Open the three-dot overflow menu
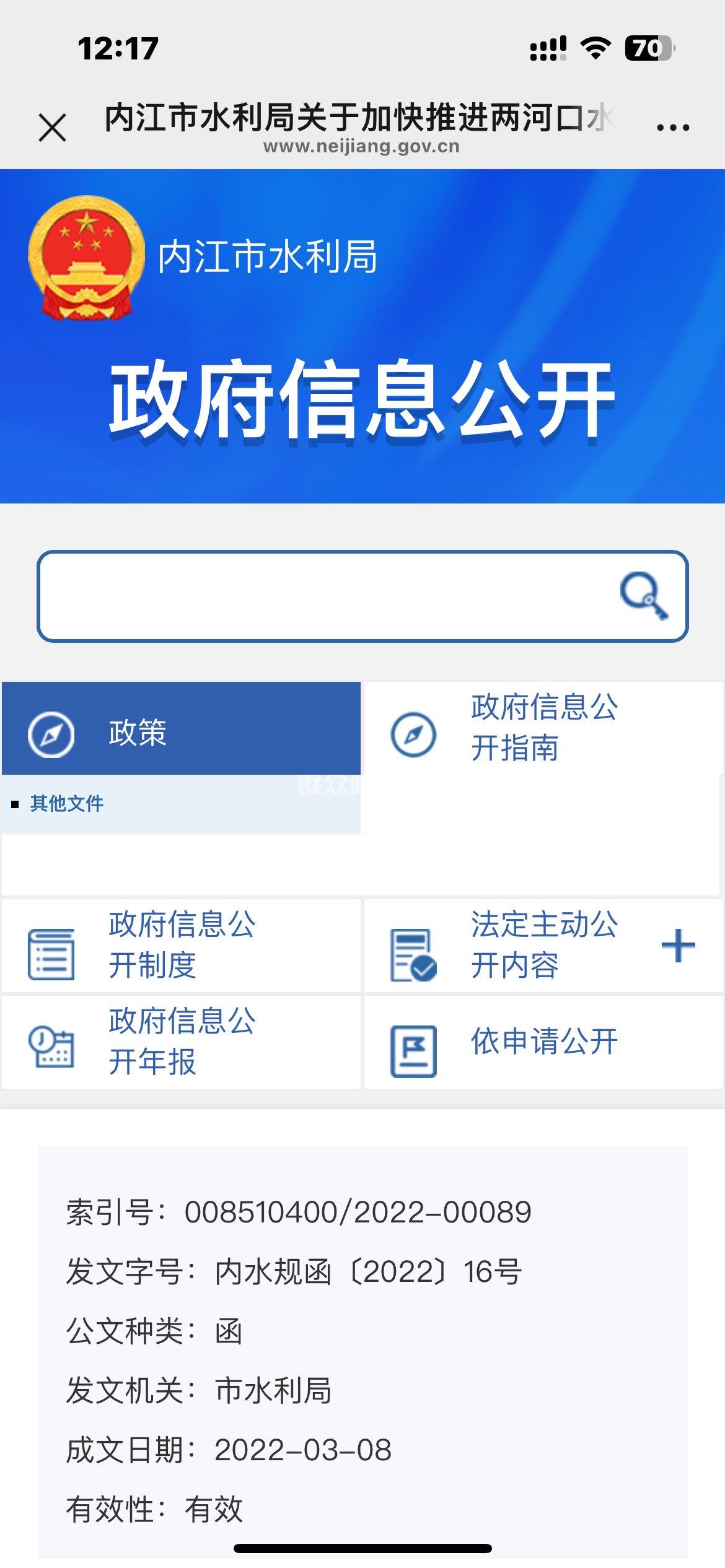This screenshot has height=1568, width=725. pyautogui.click(x=673, y=128)
